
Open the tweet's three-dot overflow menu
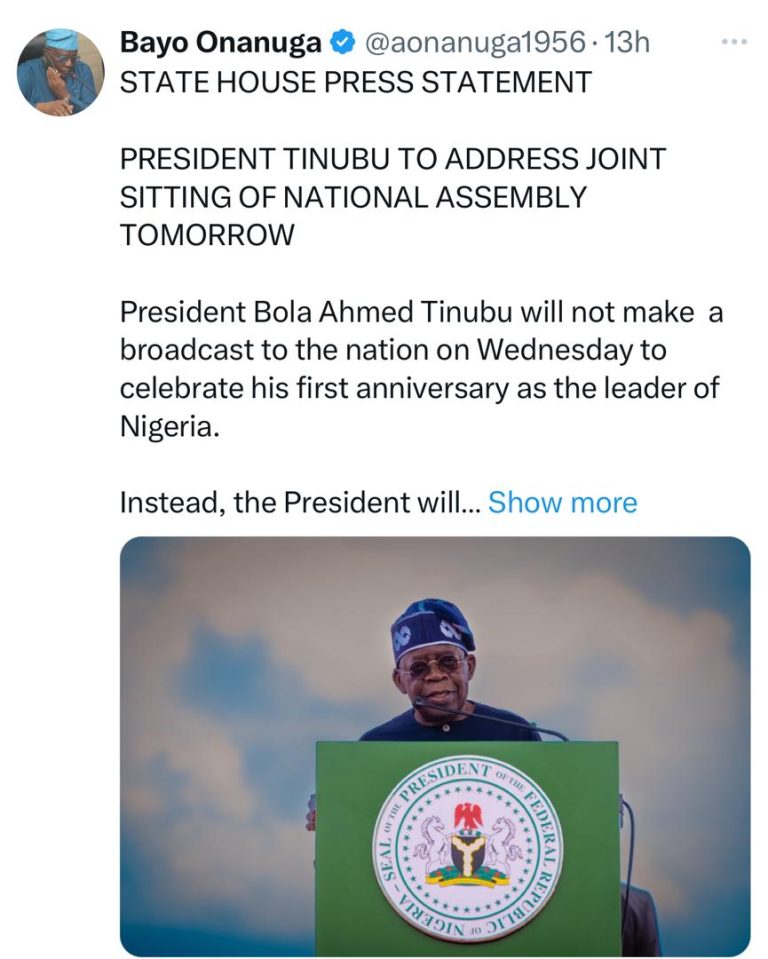[734, 42]
